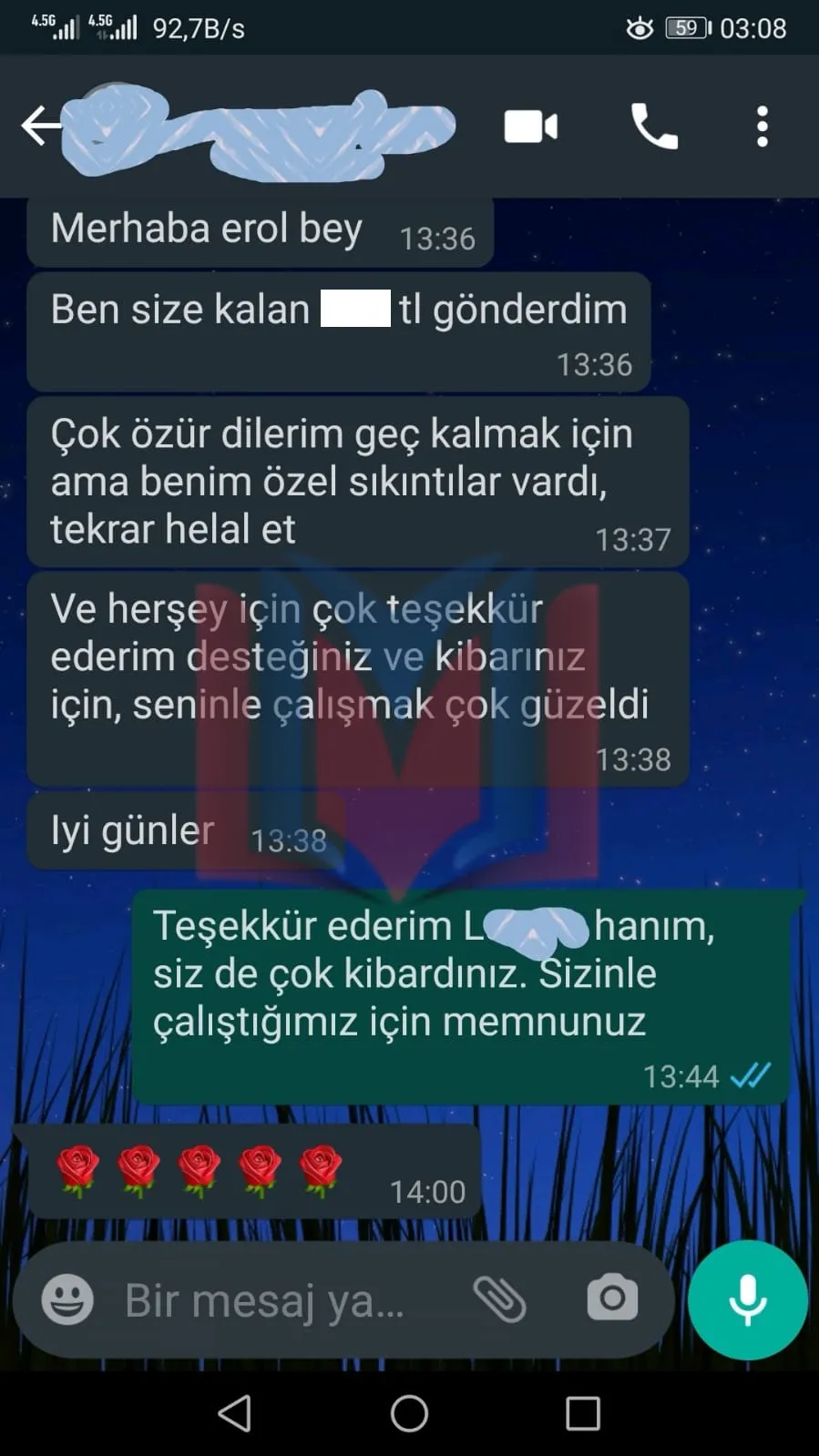Open the emoji picker
819x1456 pixels.
pyautogui.click(x=67, y=1298)
